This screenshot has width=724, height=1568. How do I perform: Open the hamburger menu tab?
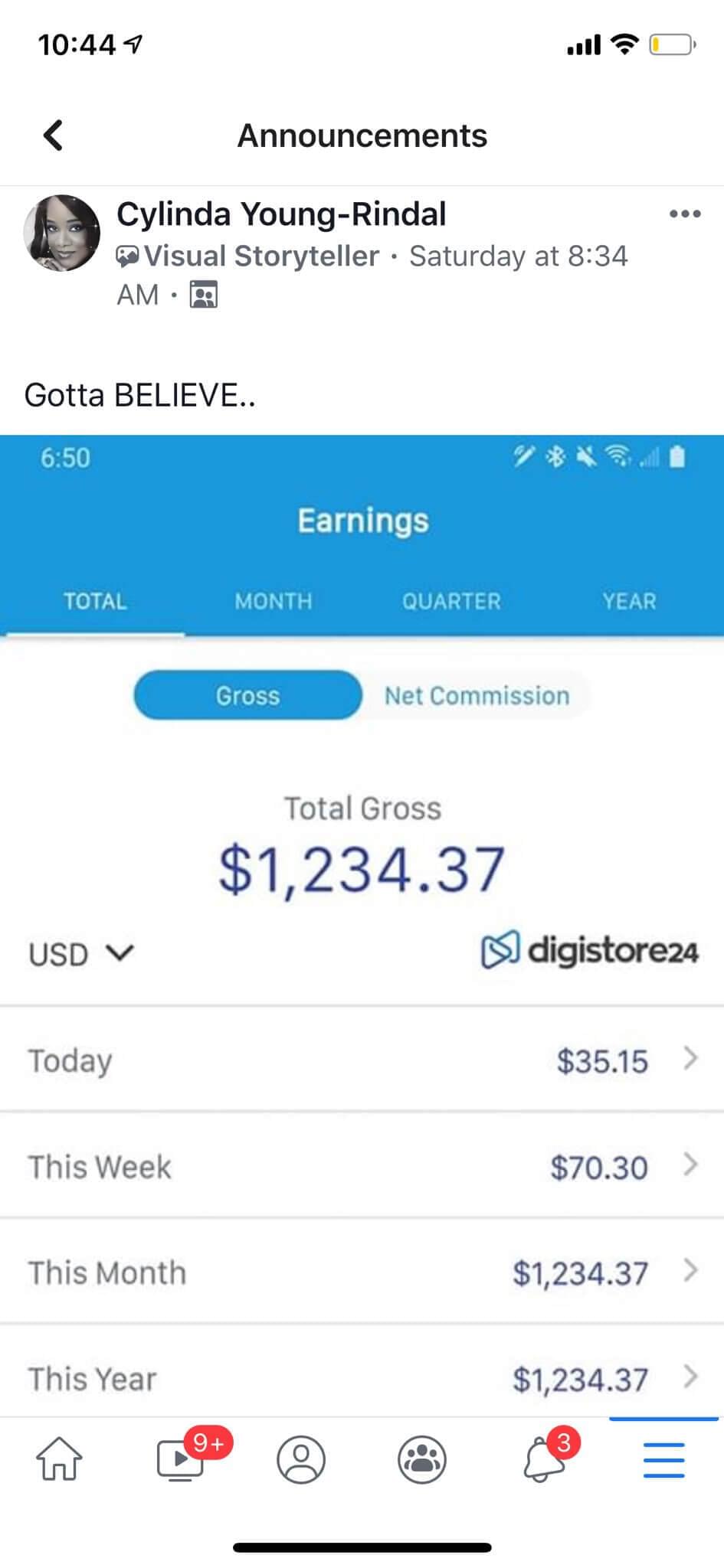663,1459
